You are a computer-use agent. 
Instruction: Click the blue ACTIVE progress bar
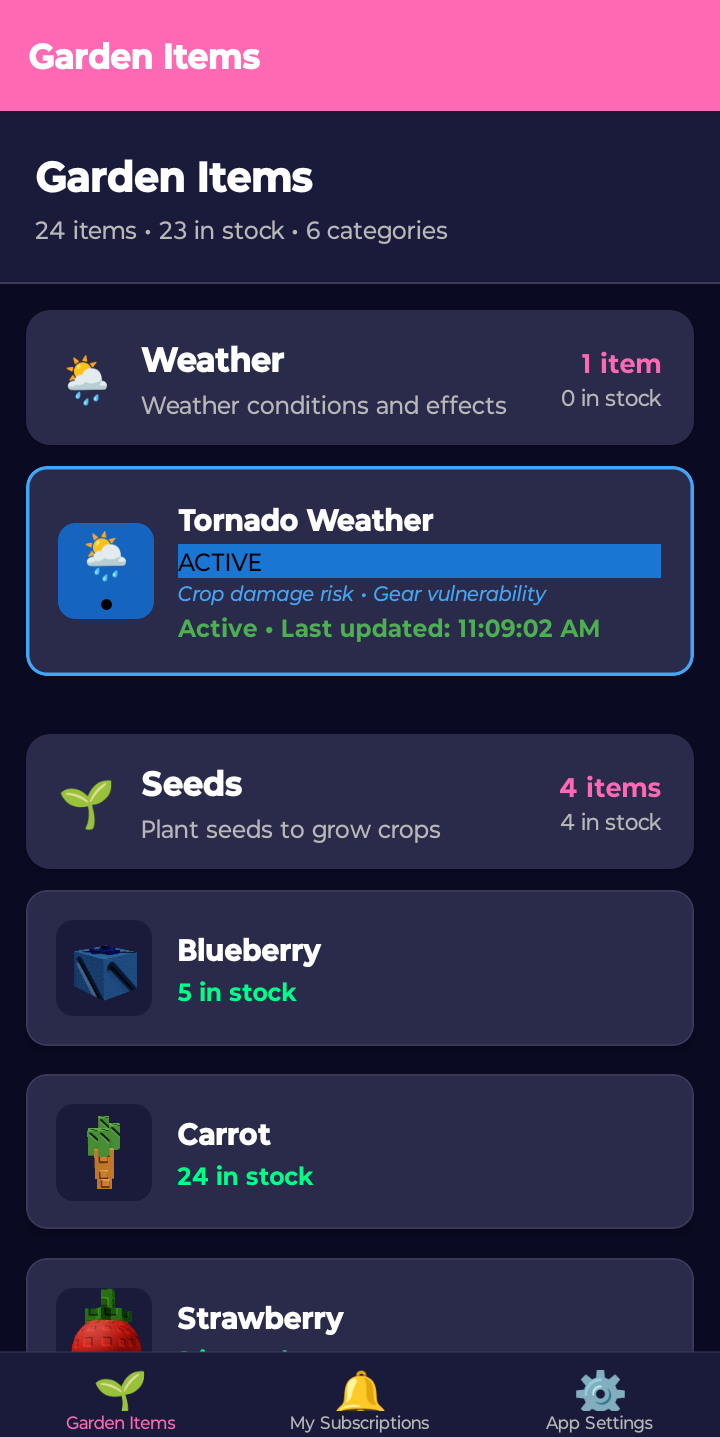(418, 561)
